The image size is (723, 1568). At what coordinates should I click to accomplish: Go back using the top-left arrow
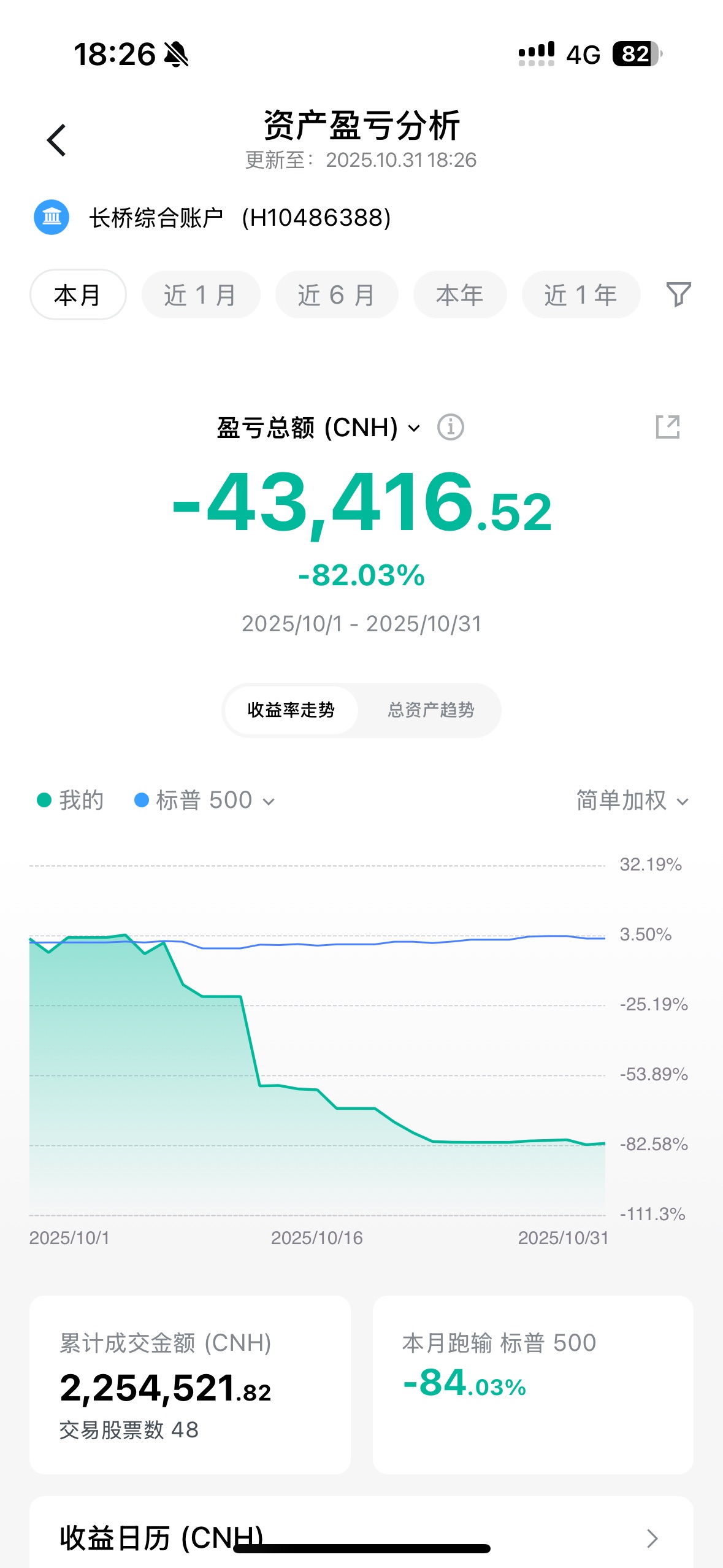click(56, 140)
